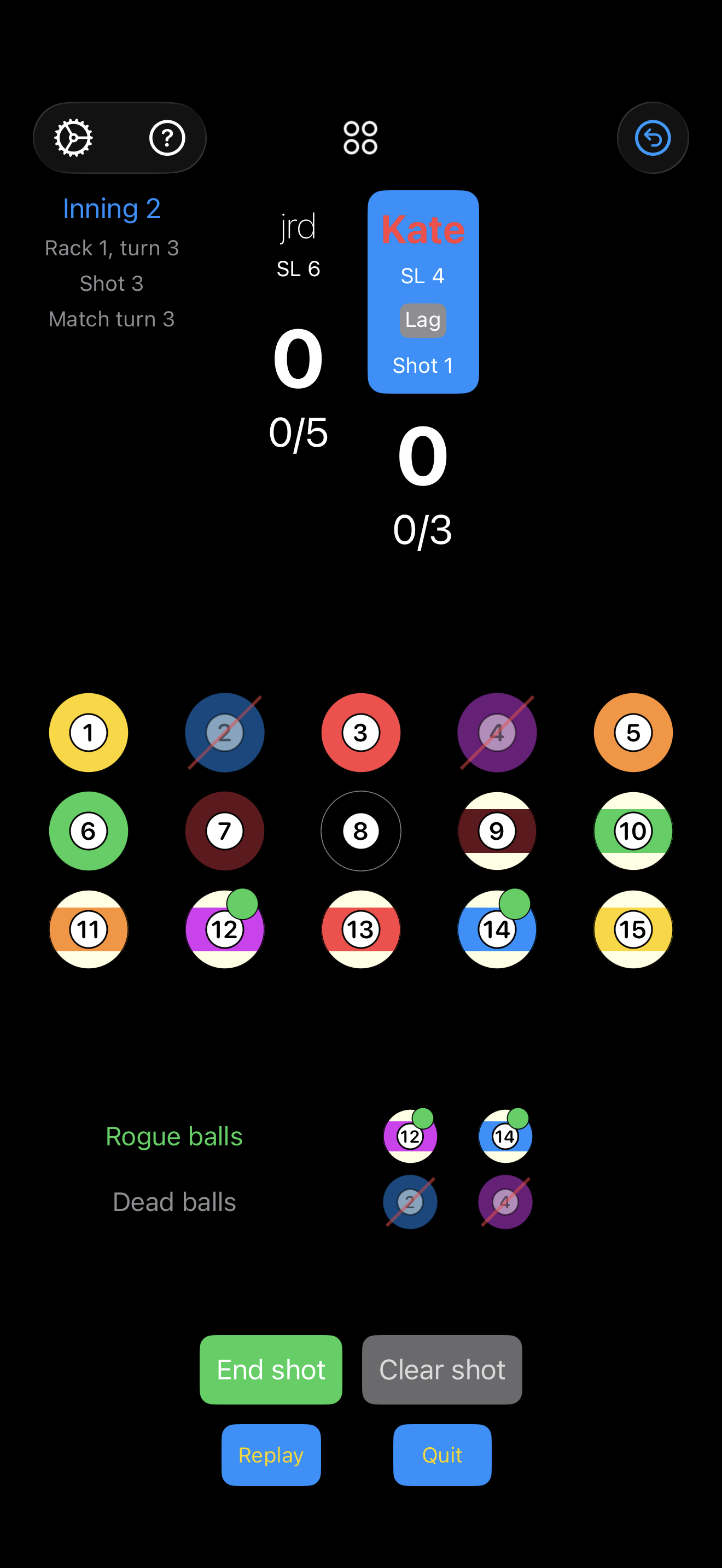Viewport: 722px width, 1568px height.
Task: Tap Clear shot
Action: (x=442, y=1370)
